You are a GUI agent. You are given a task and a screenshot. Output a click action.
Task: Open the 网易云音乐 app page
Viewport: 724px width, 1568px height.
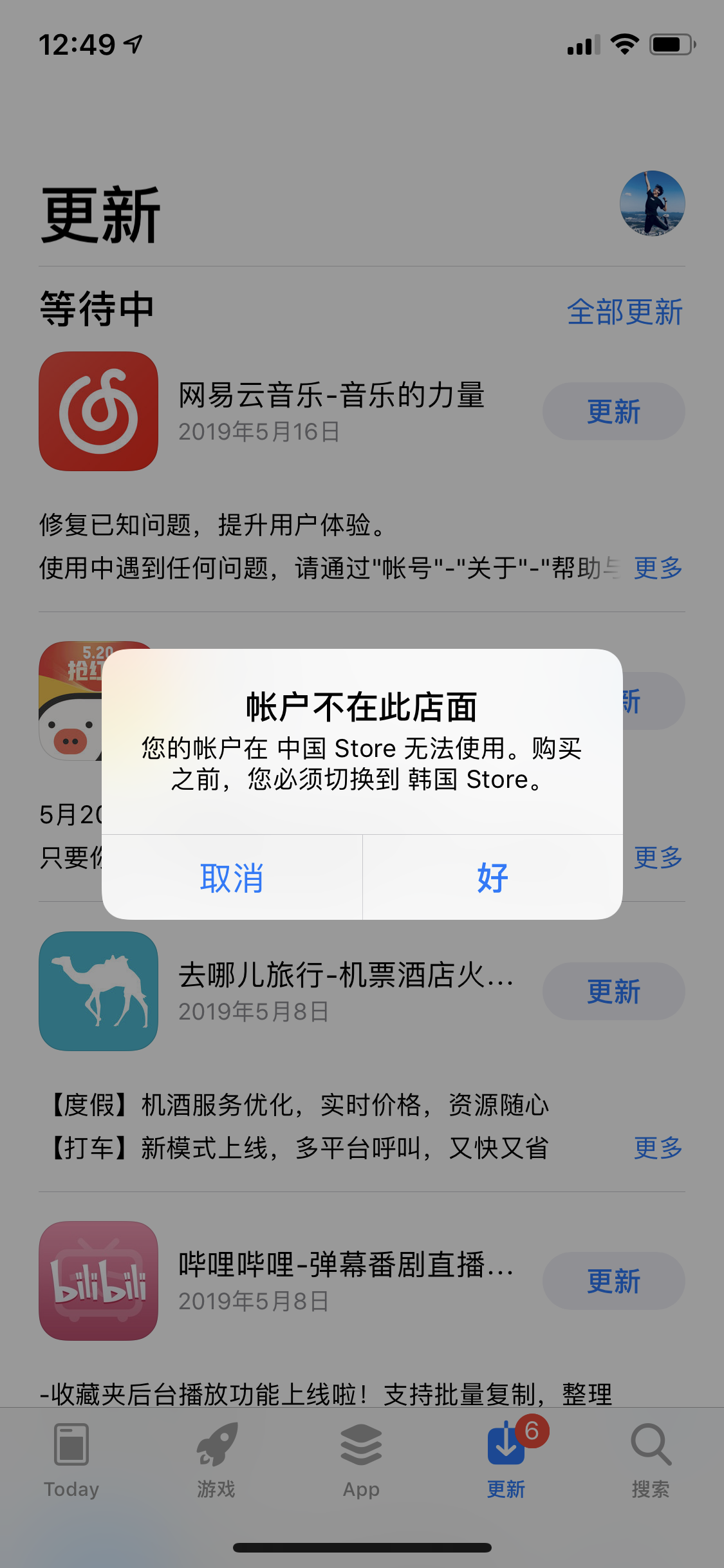[x=98, y=411]
